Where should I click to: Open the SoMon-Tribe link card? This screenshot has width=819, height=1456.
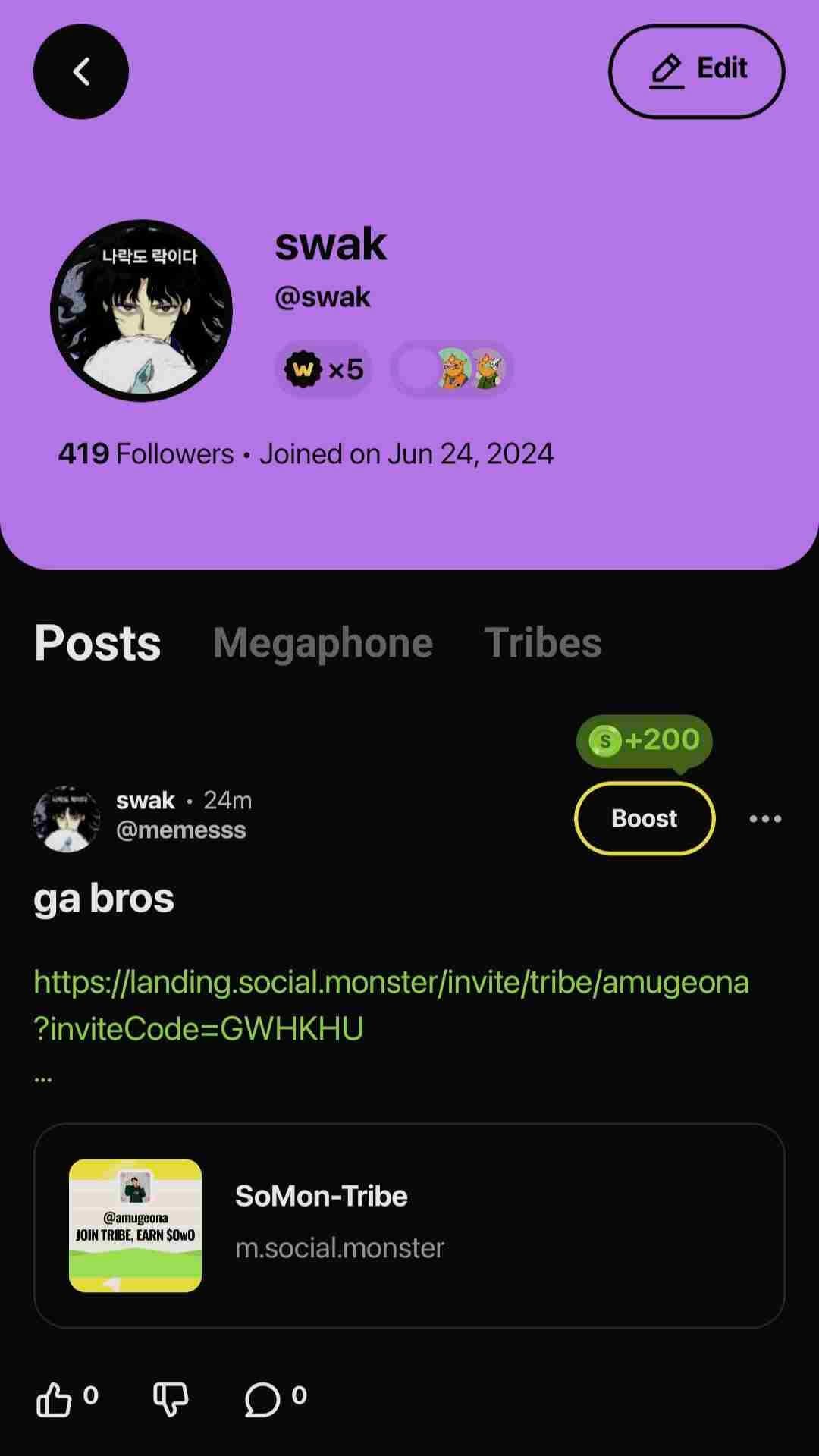click(409, 1225)
